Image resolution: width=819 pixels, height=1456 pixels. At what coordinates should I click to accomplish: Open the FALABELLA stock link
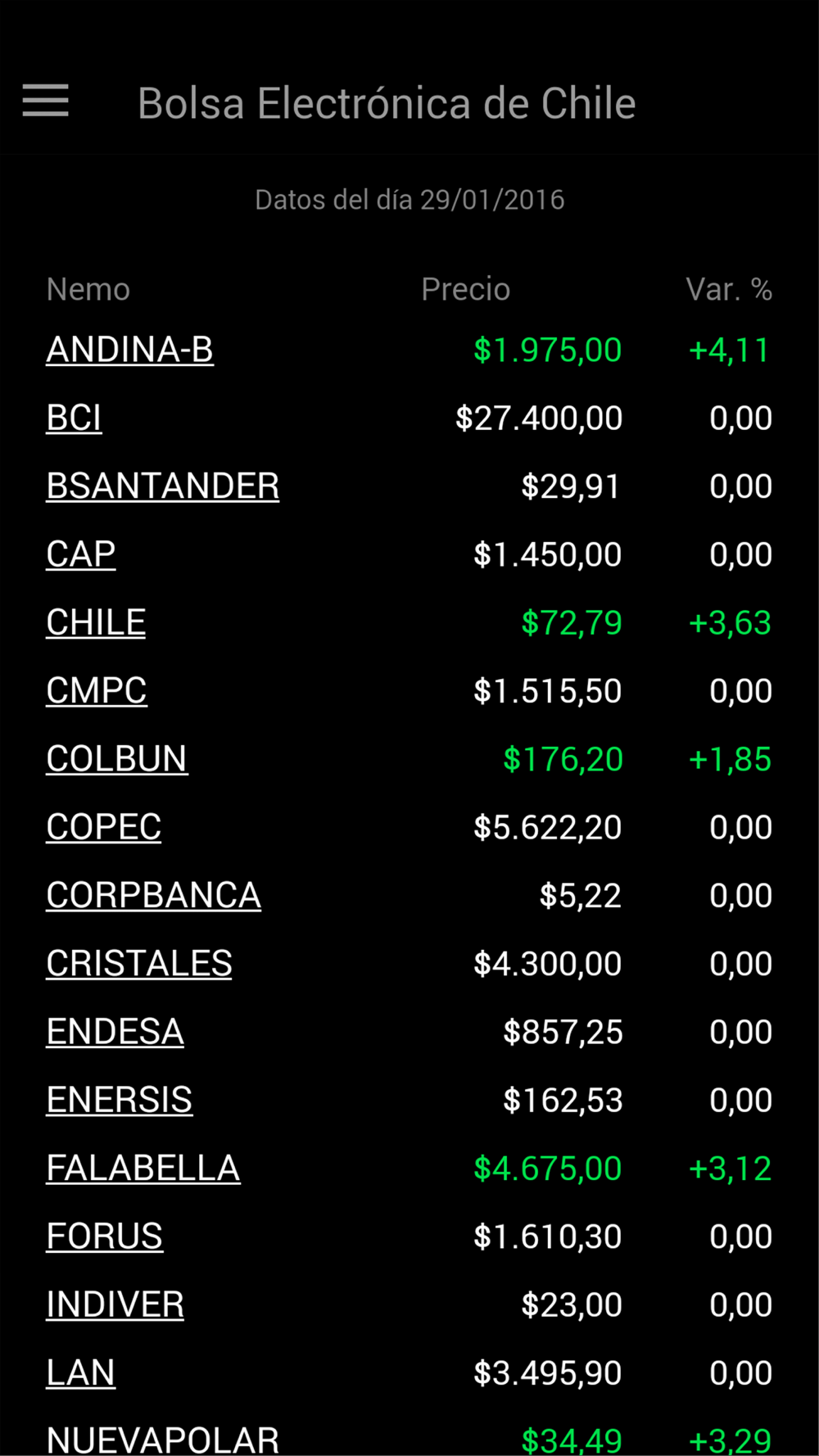143,1169
